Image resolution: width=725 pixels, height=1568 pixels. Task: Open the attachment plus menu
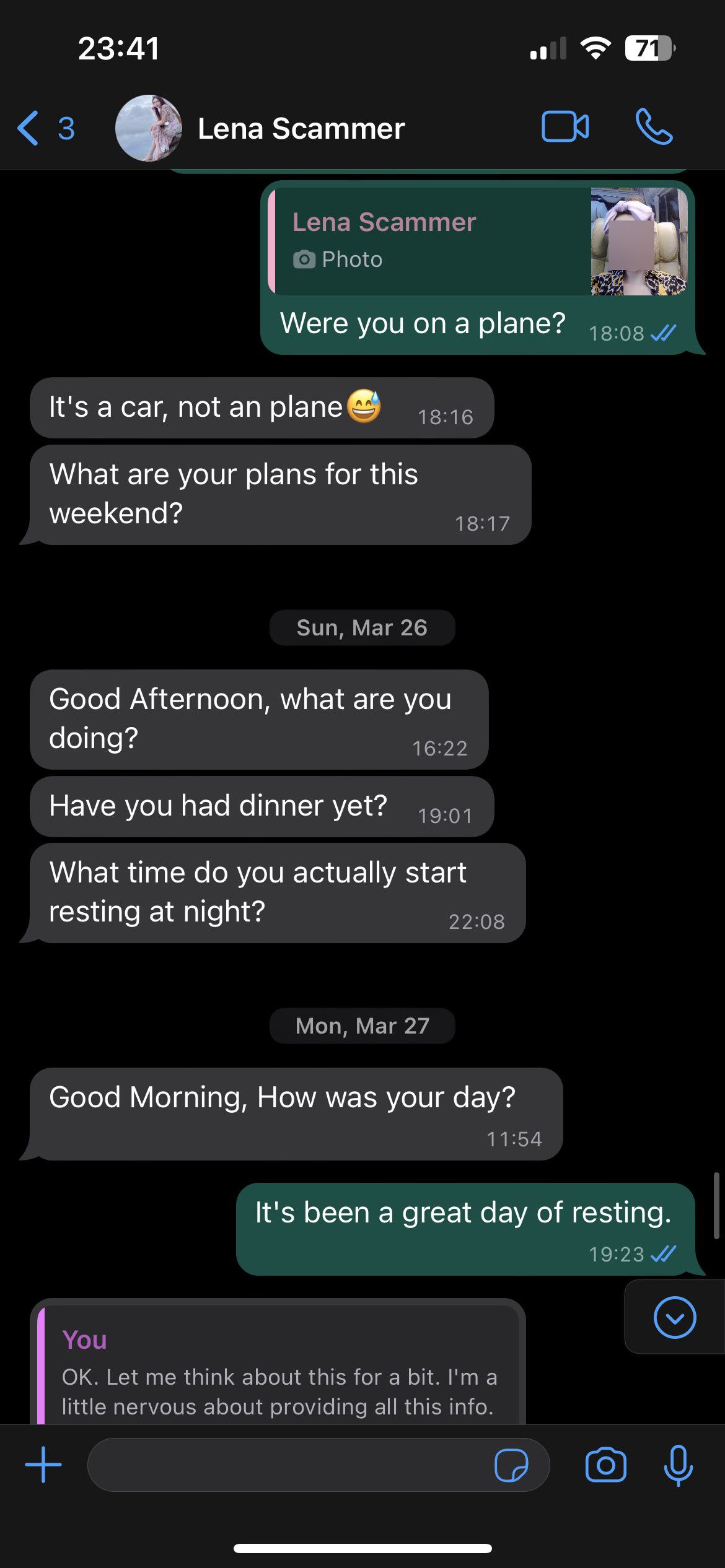pos(43,1465)
